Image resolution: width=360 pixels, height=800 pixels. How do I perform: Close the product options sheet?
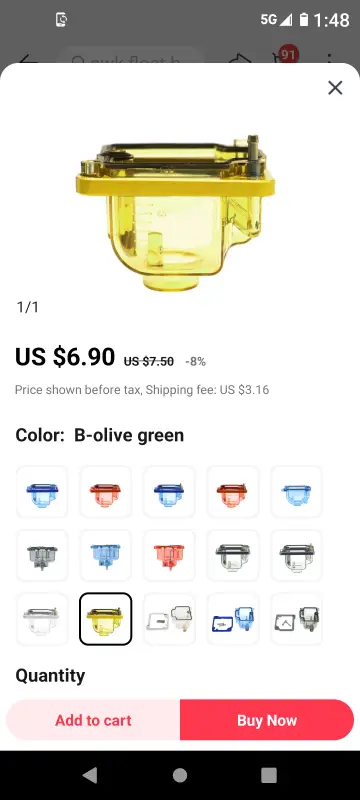(x=335, y=88)
